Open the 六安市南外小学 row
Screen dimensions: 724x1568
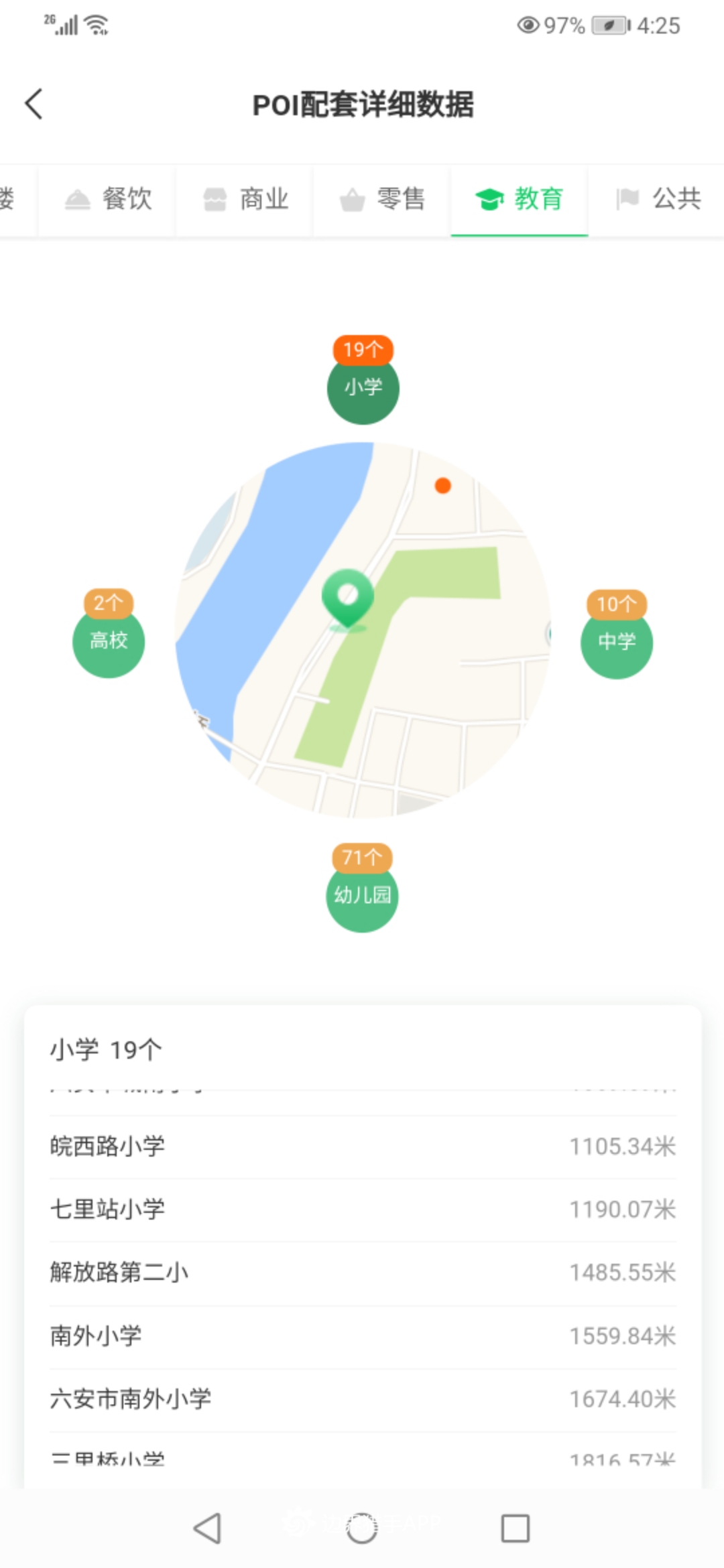tap(363, 1399)
